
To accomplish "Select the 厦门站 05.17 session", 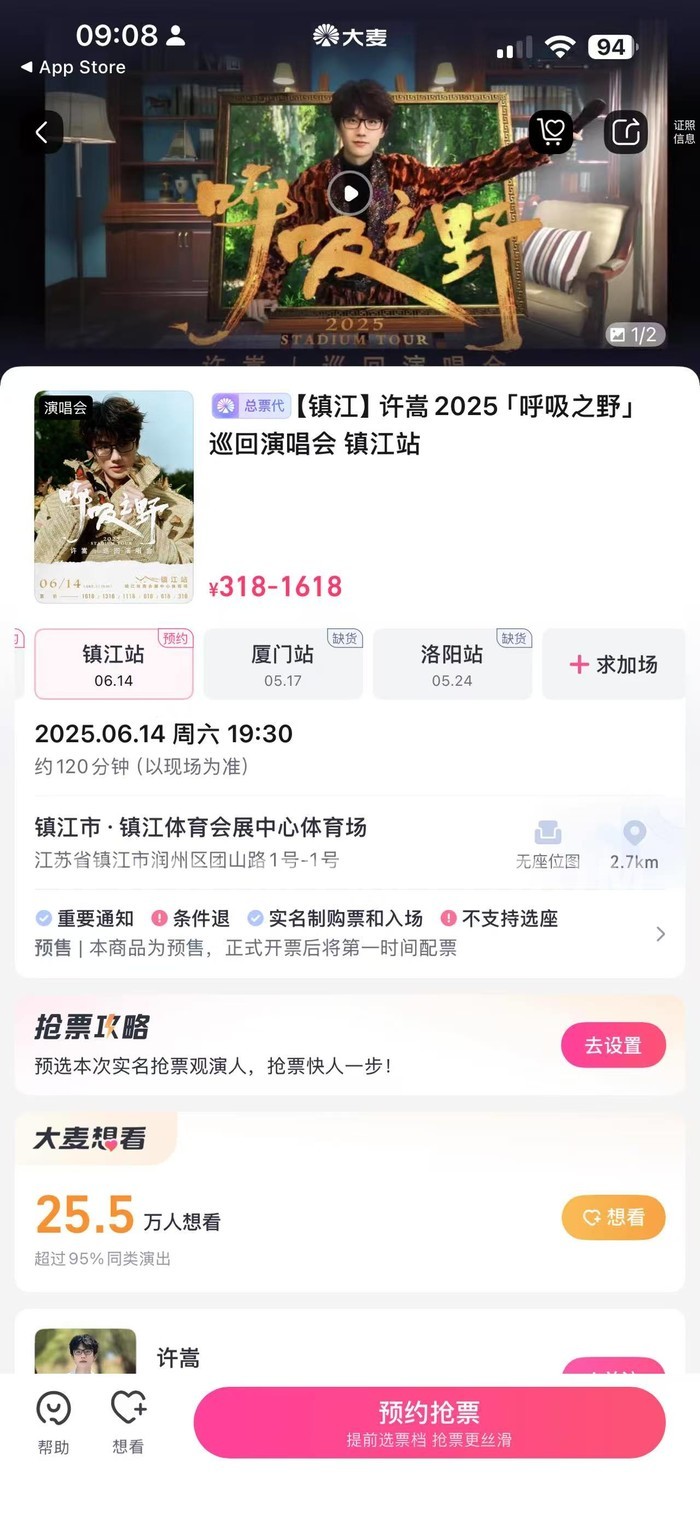I will click(x=283, y=664).
